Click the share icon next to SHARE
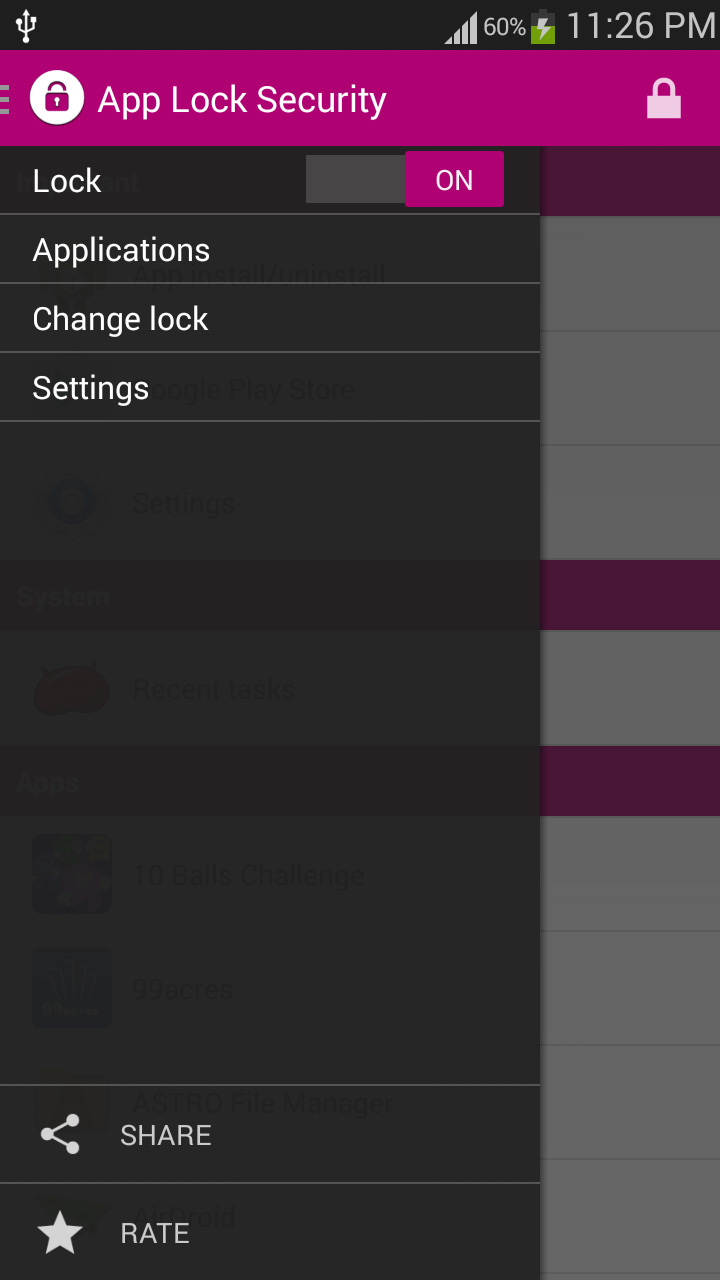This screenshot has height=1280, width=720. (59, 1134)
